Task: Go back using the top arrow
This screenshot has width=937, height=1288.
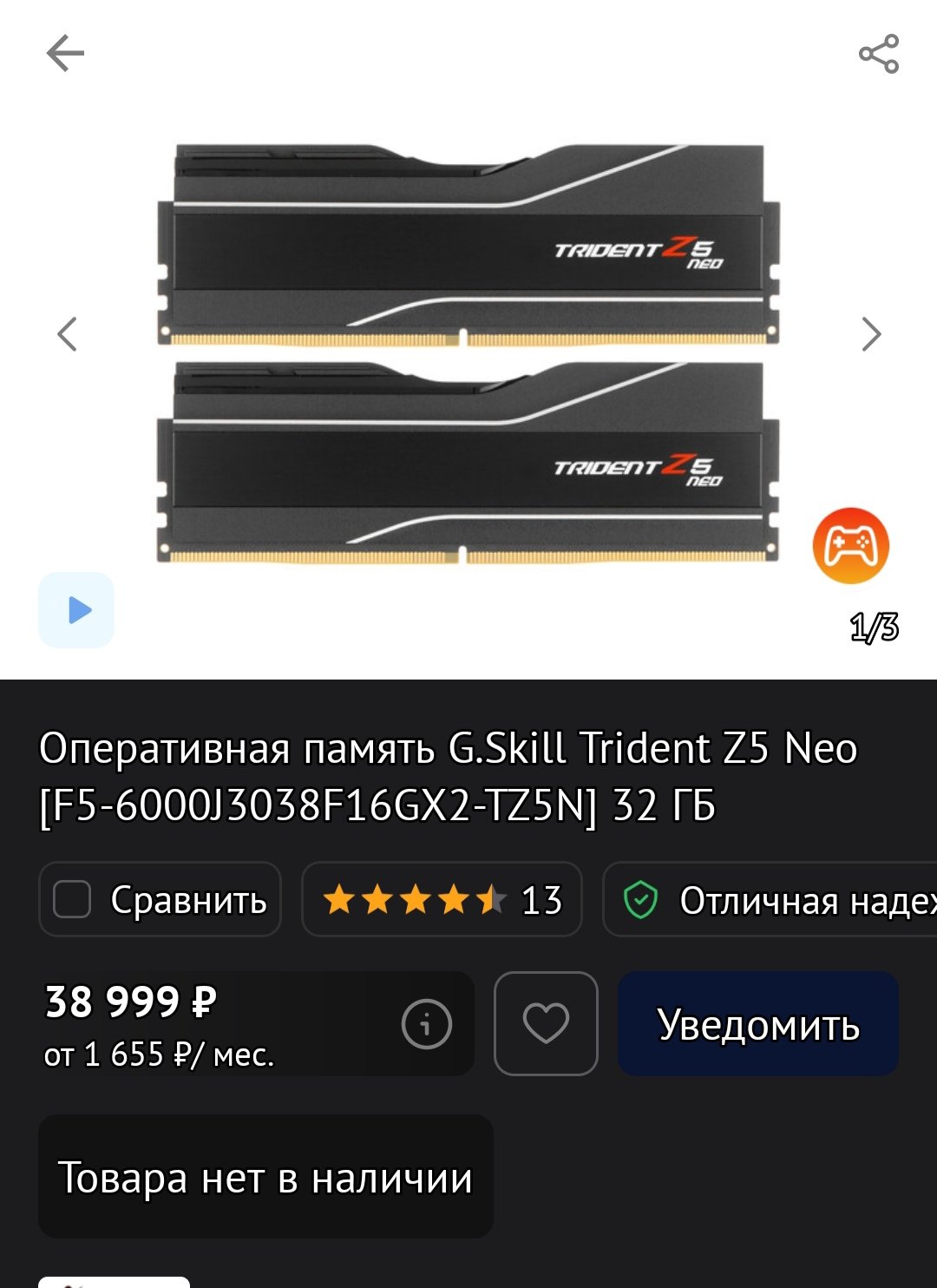Action: click(x=65, y=54)
